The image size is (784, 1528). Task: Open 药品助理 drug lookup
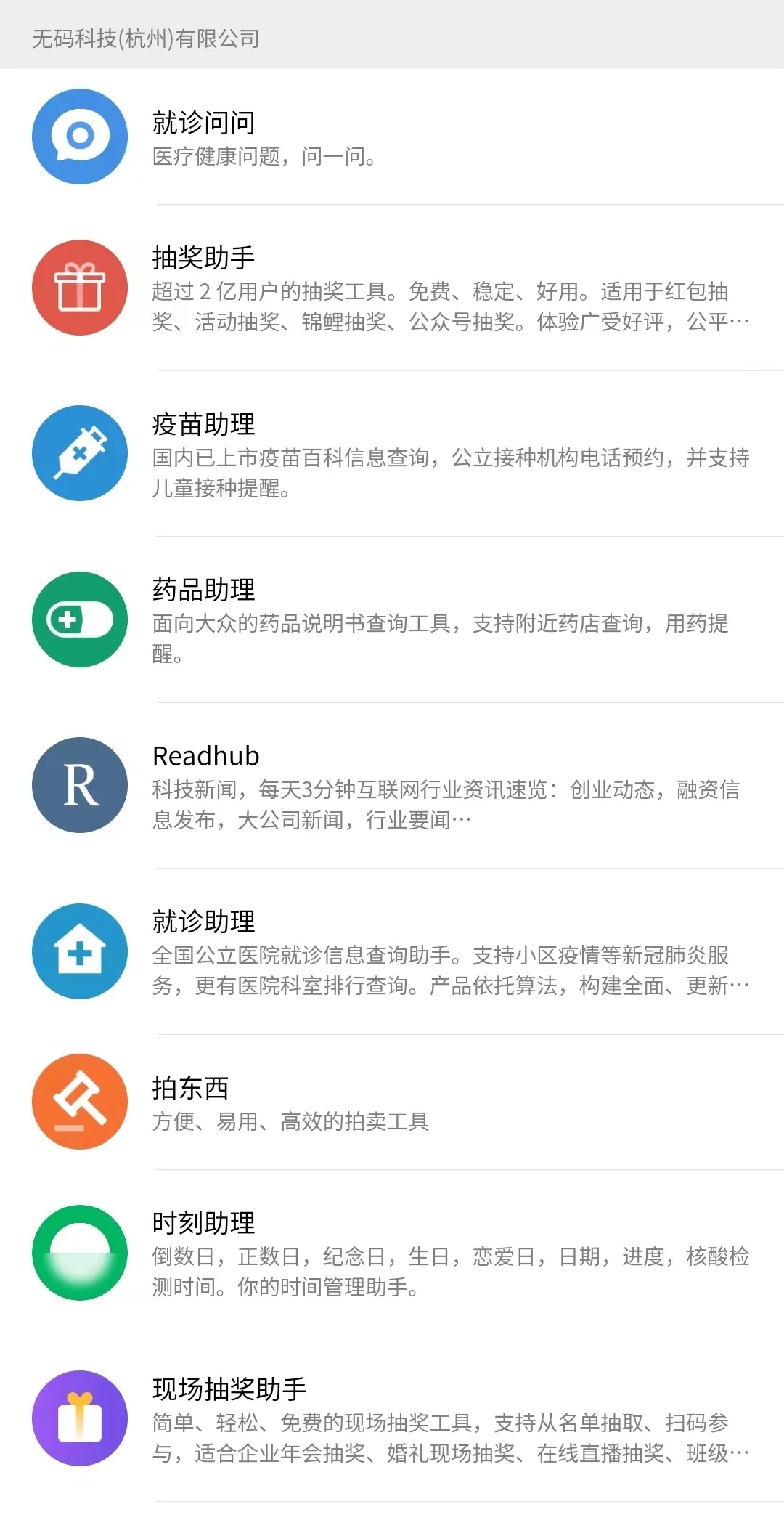(392, 619)
